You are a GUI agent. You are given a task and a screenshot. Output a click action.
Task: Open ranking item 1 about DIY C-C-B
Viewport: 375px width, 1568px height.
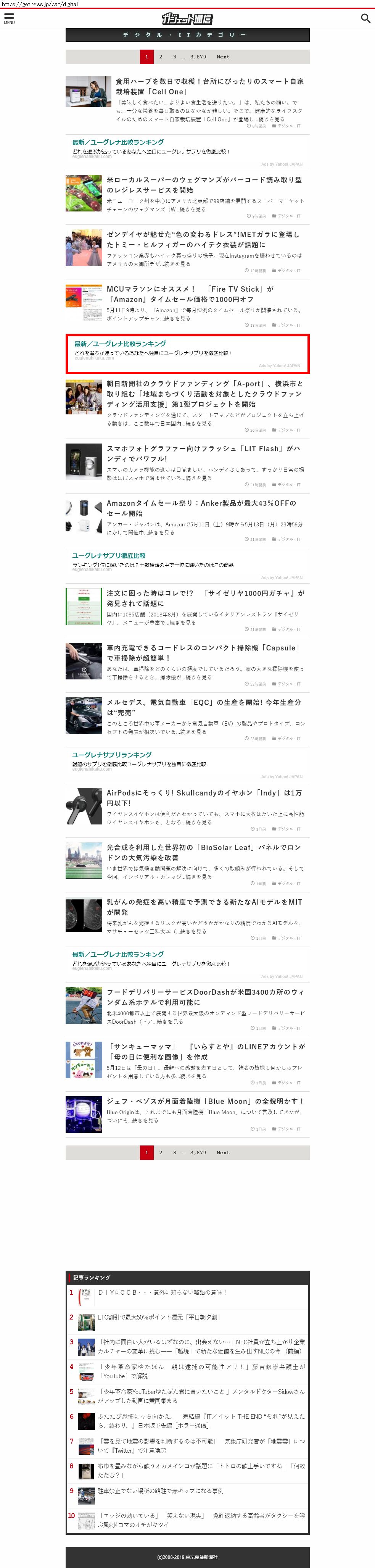(162, 1292)
